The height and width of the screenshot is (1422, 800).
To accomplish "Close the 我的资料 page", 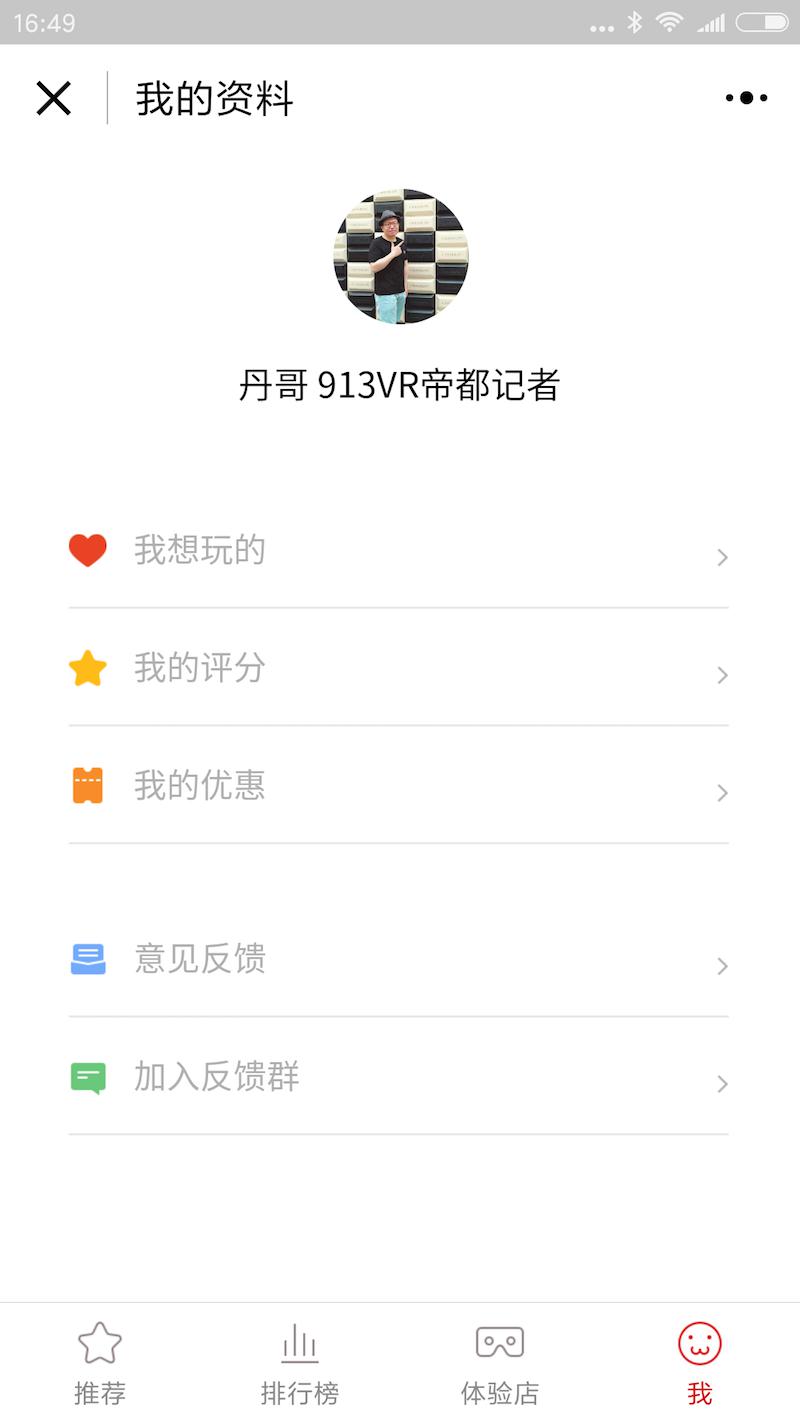I will pyautogui.click(x=54, y=98).
